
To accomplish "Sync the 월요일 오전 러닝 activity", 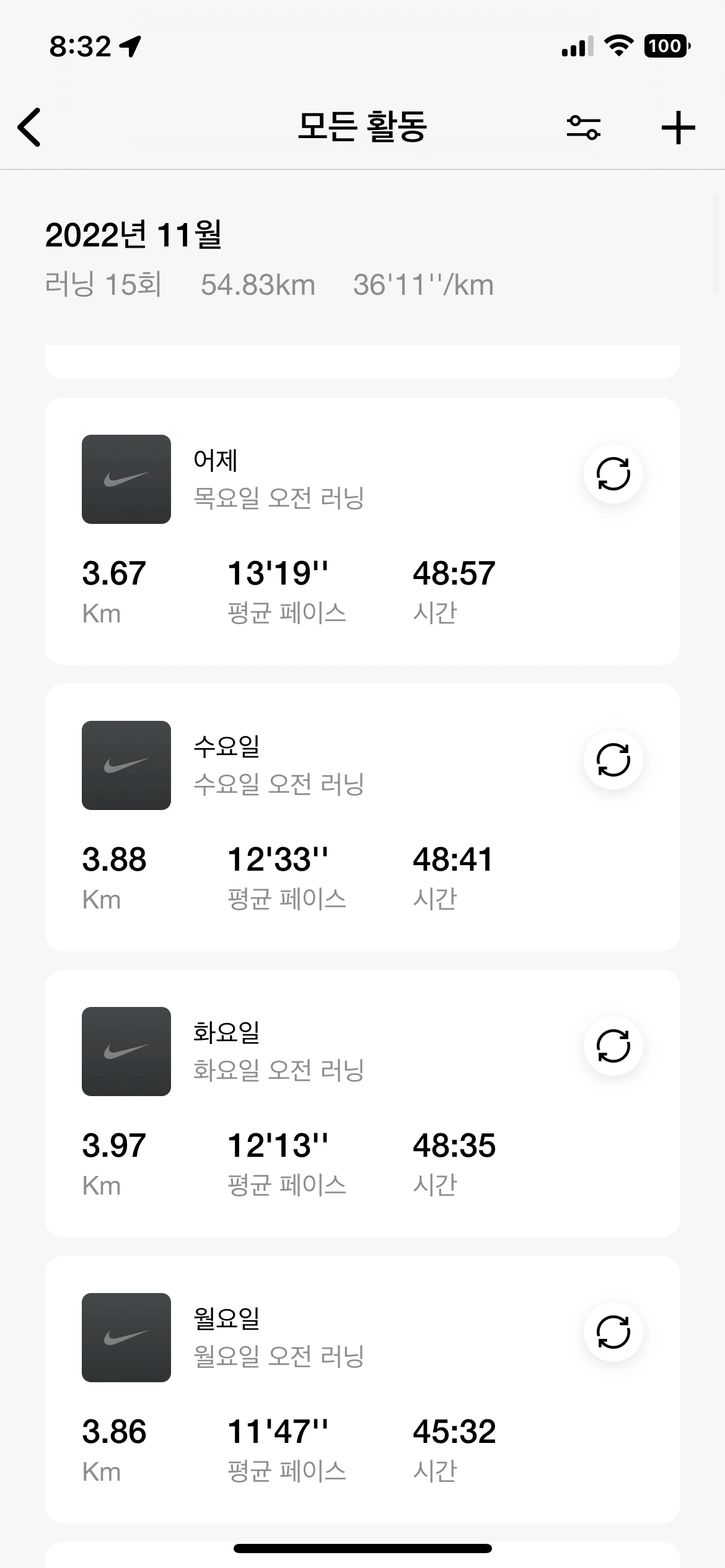I will point(613,1332).
